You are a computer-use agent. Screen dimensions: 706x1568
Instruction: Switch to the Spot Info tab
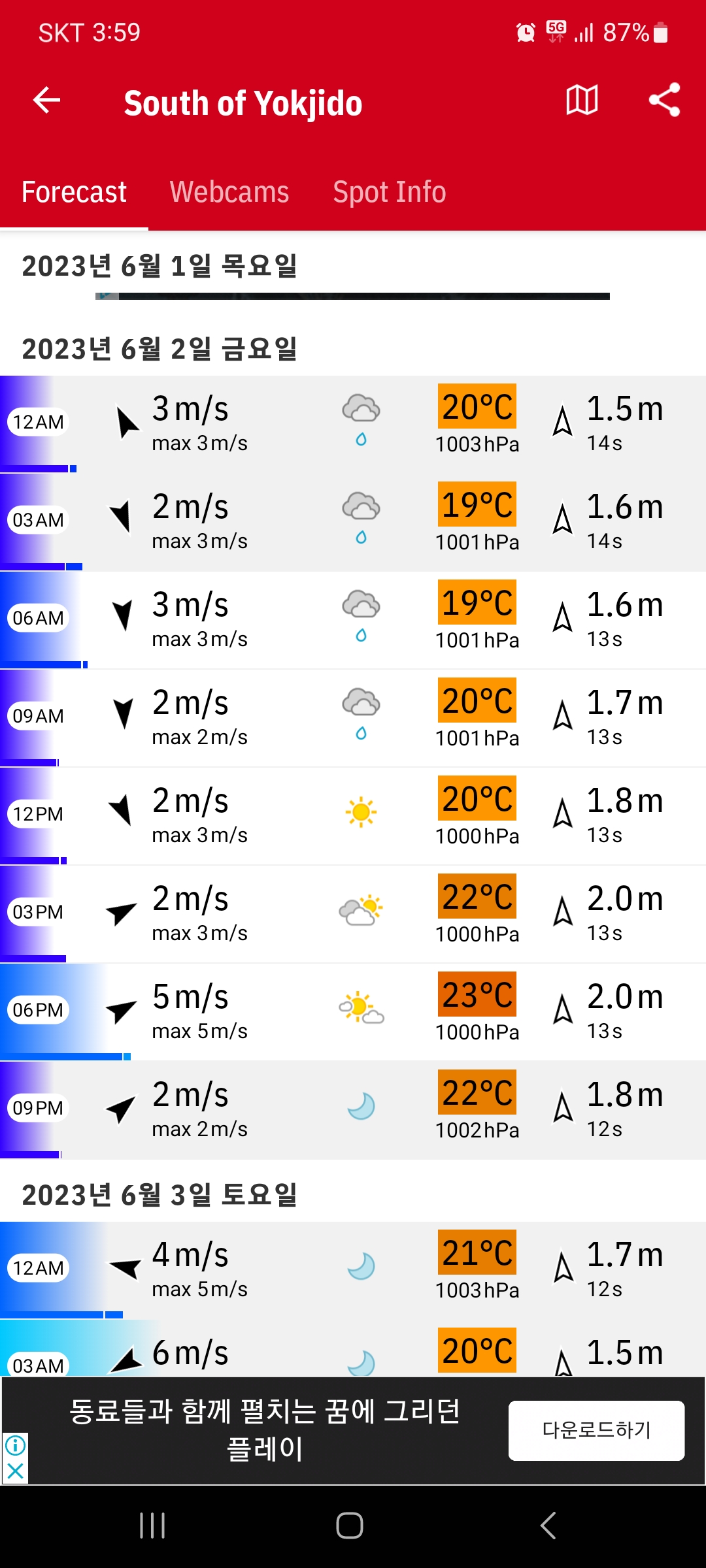pos(389,192)
